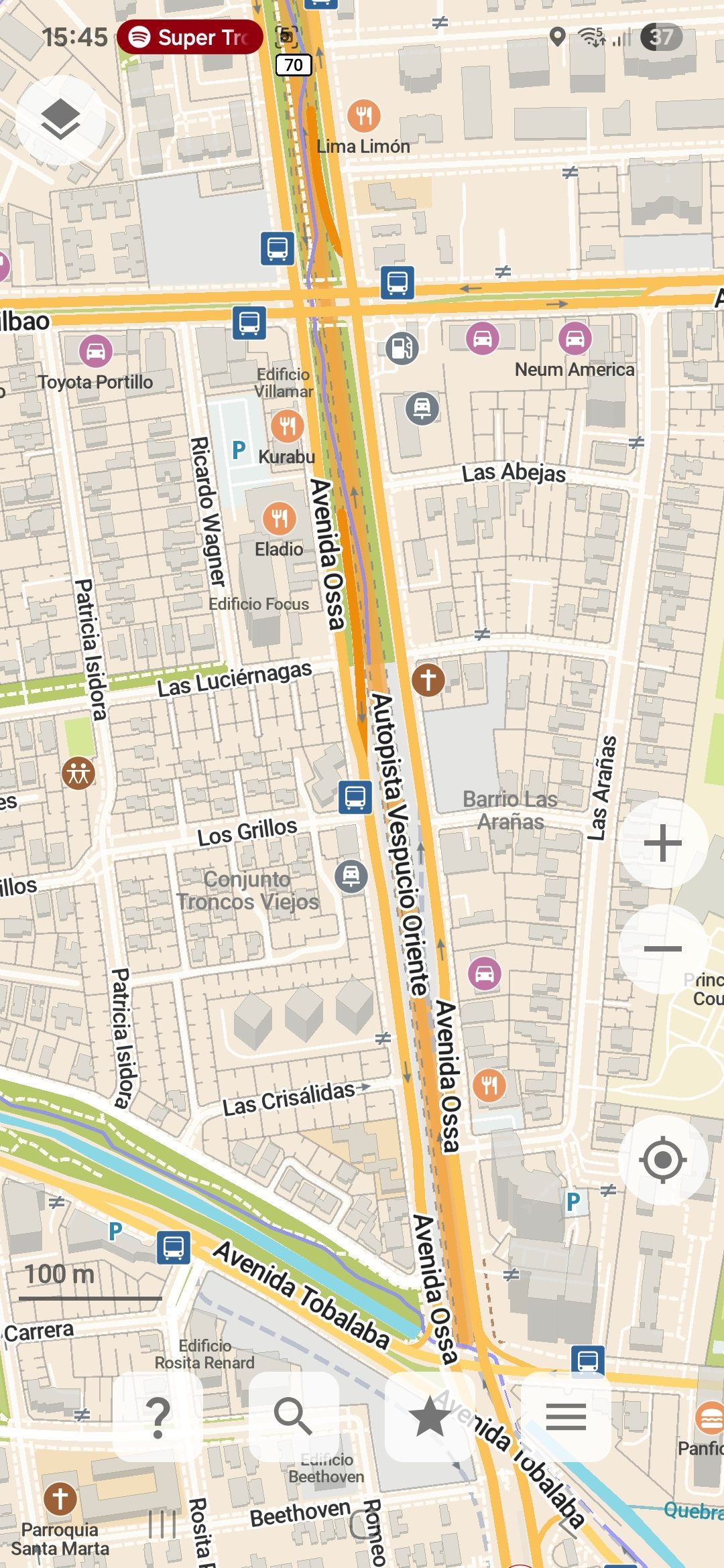Select the bus stop near Los Grillos
The image size is (724, 1568).
pyautogui.click(x=355, y=797)
